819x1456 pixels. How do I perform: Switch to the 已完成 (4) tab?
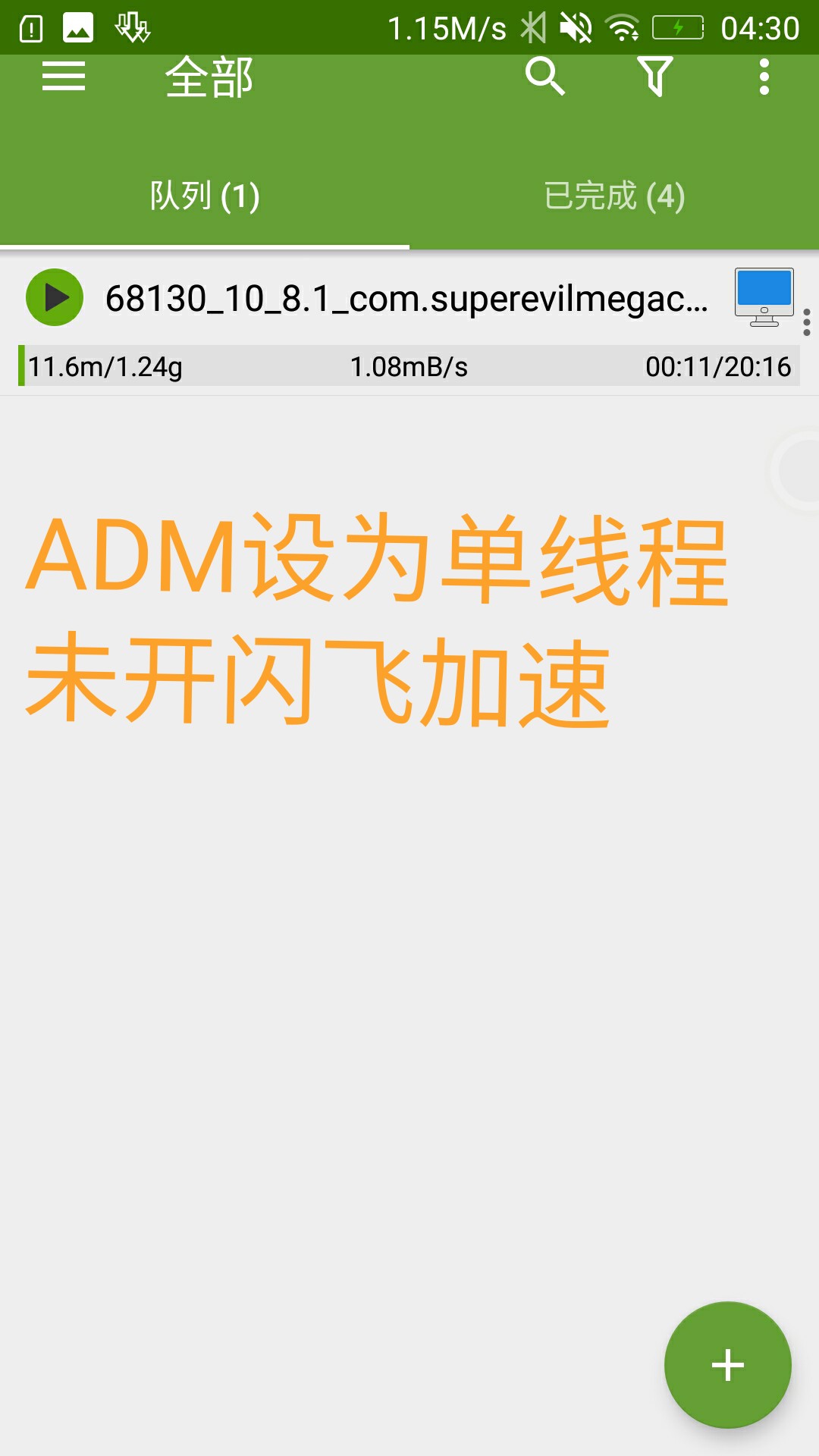[614, 196]
